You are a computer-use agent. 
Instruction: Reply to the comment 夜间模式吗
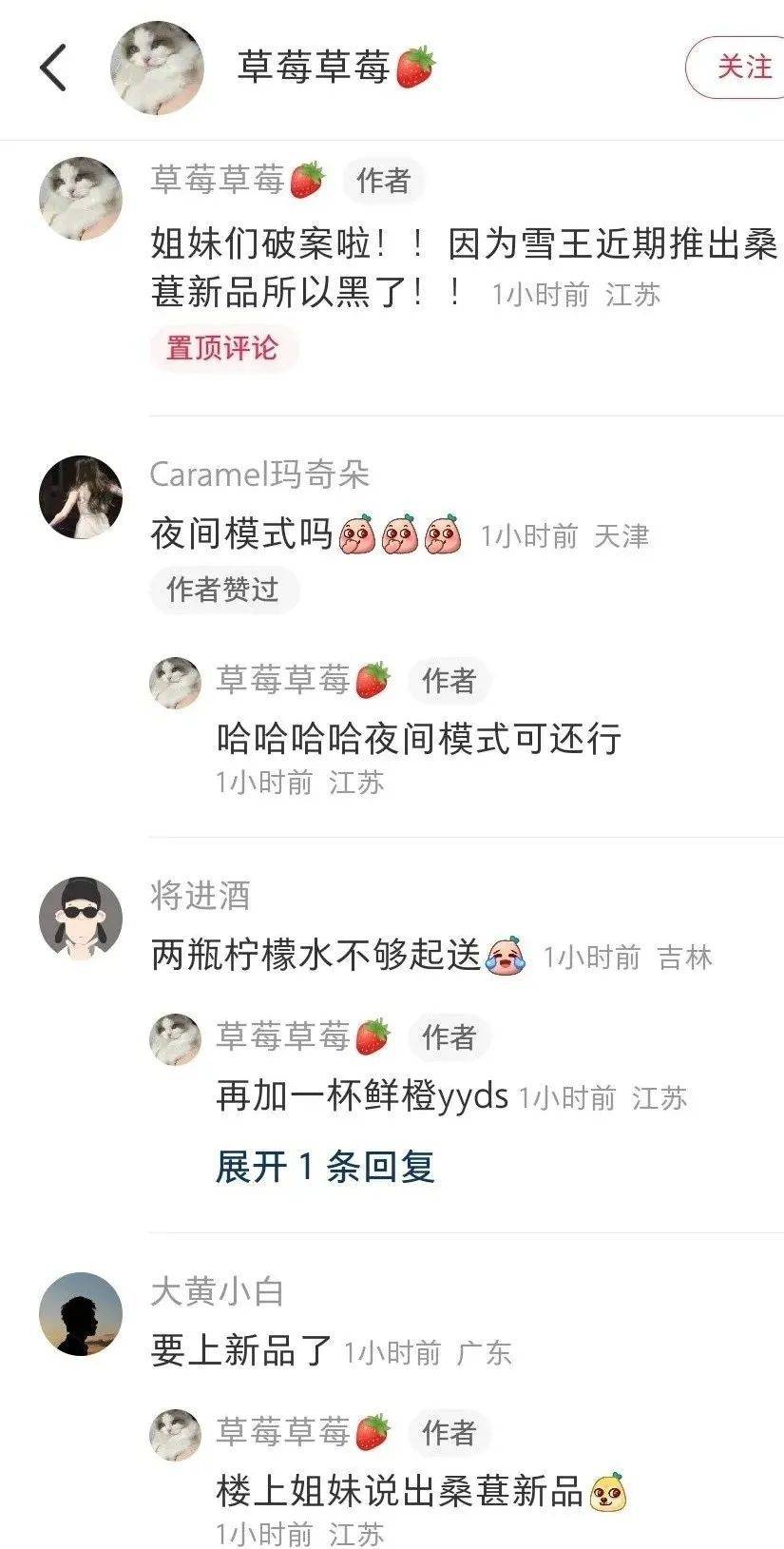tap(241, 534)
